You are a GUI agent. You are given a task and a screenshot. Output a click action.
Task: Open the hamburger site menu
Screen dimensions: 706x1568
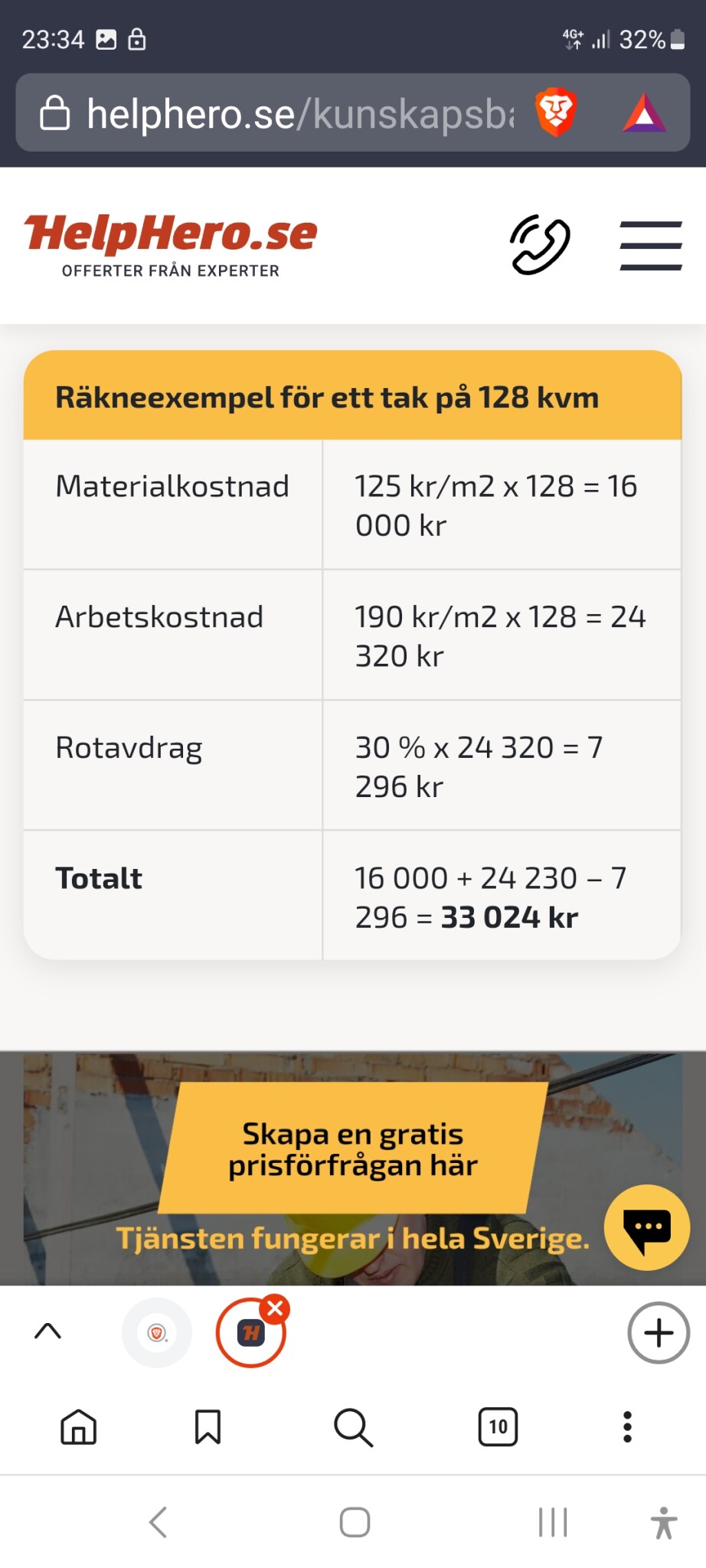click(651, 246)
